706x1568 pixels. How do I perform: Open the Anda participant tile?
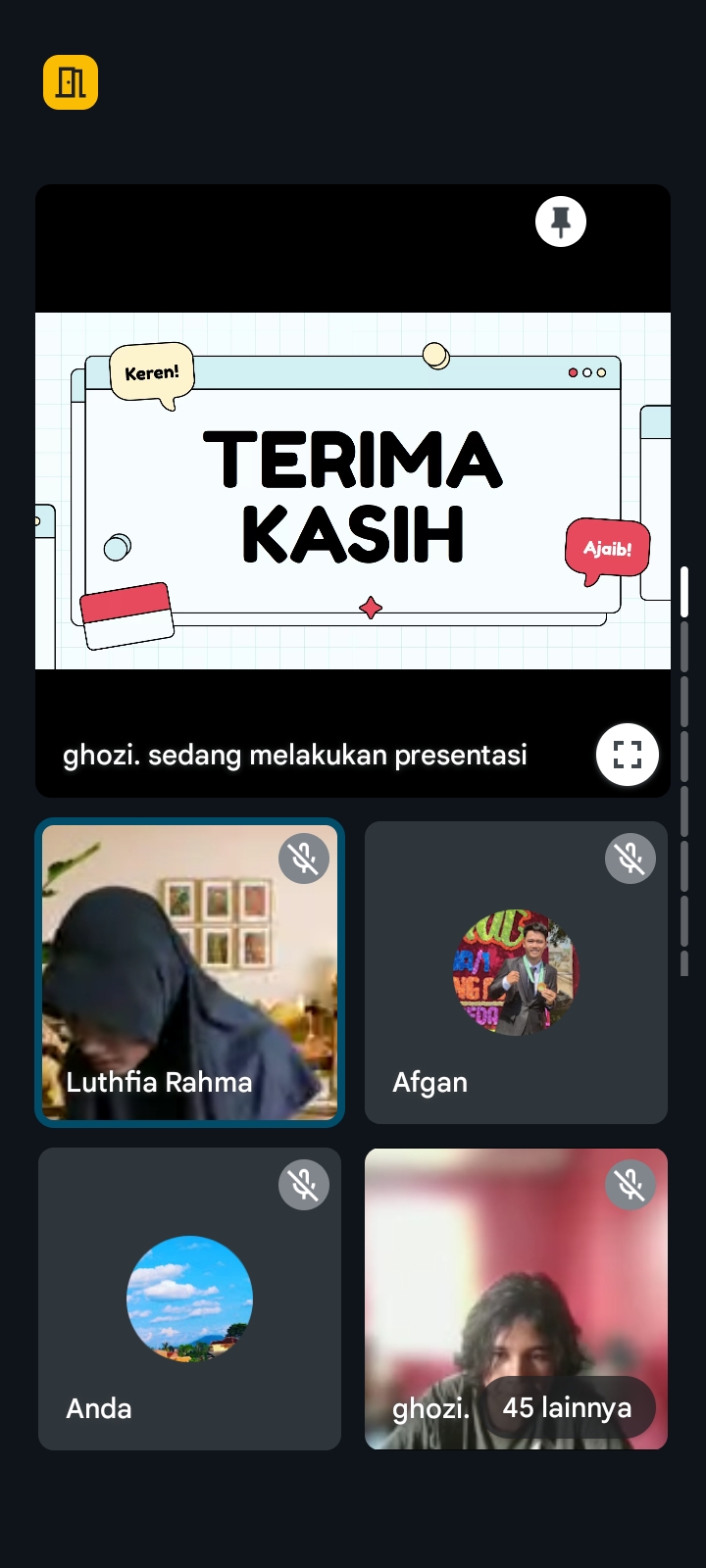(189, 1298)
